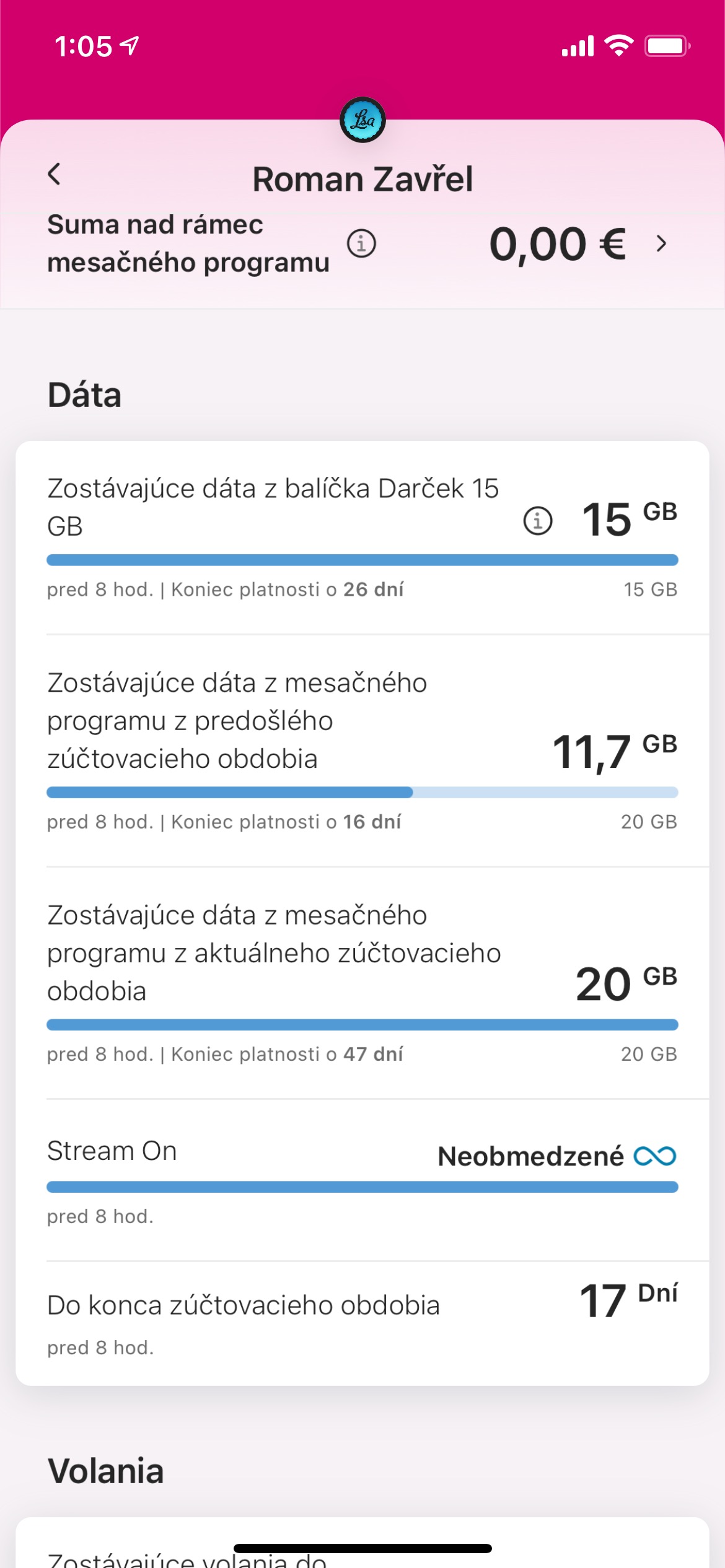Screen dimensions: 725x1568
Task: Tap the location arrow beside the clock
Action: tap(127, 45)
